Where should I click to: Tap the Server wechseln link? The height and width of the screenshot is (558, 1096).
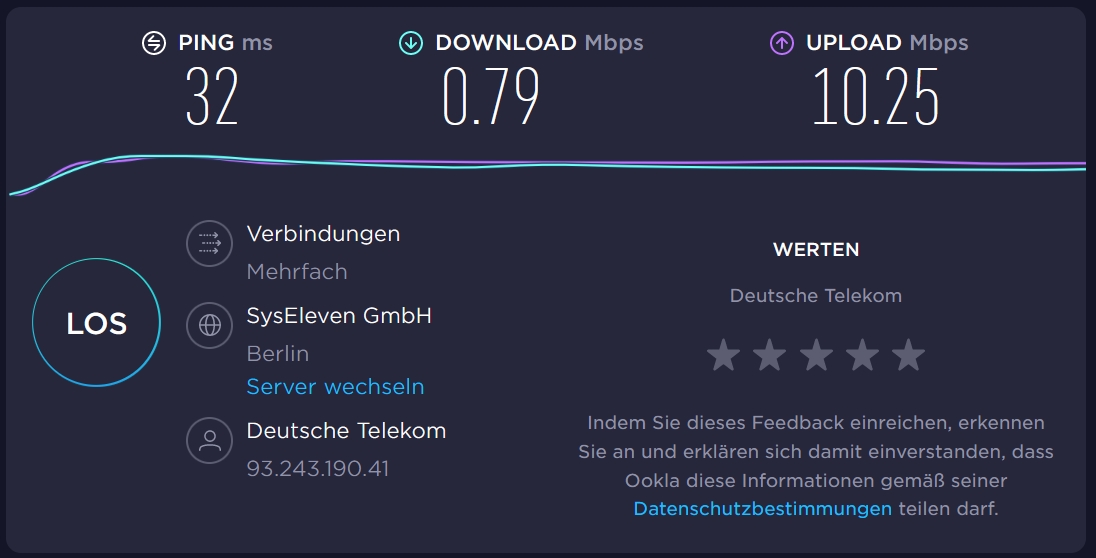[x=335, y=387]
